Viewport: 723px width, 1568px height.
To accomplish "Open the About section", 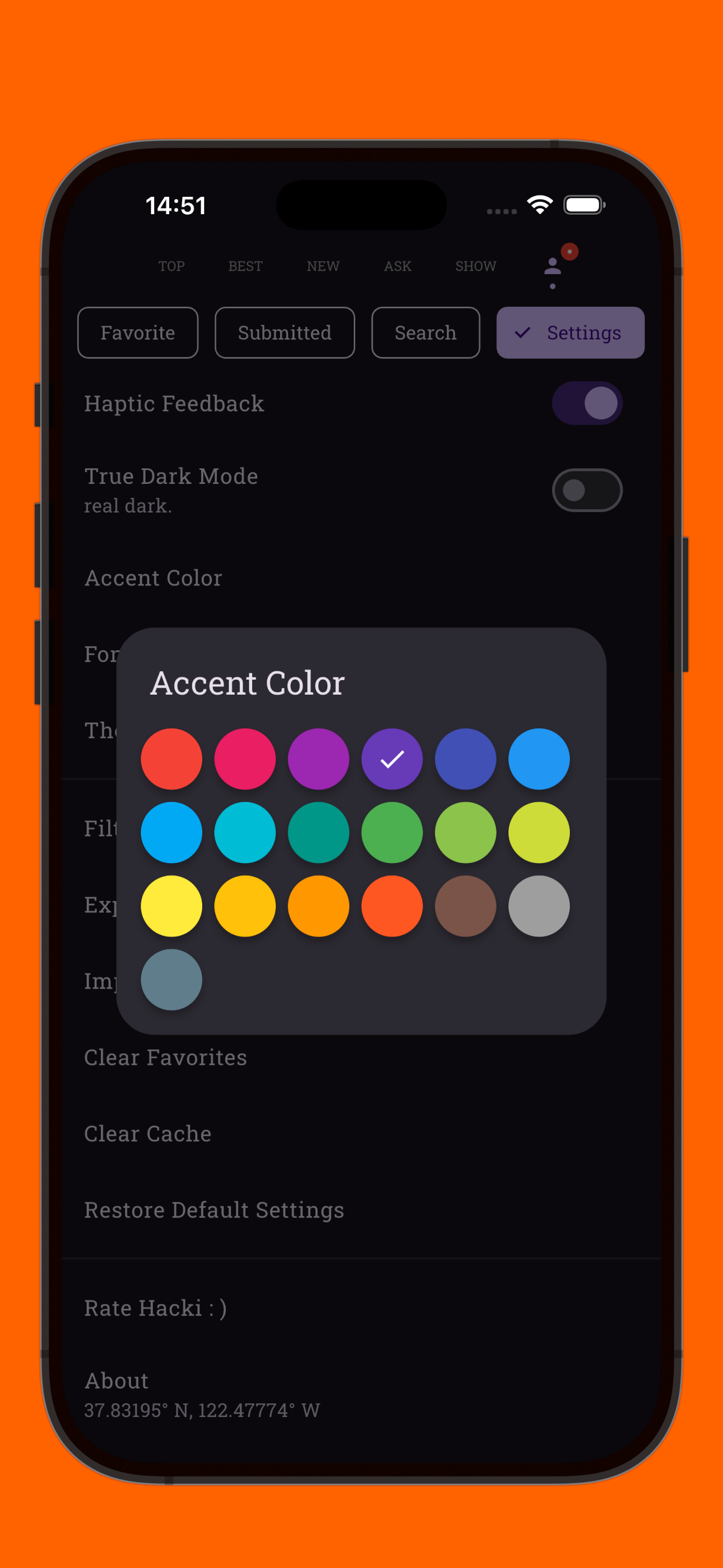I will pos(116,1381).
